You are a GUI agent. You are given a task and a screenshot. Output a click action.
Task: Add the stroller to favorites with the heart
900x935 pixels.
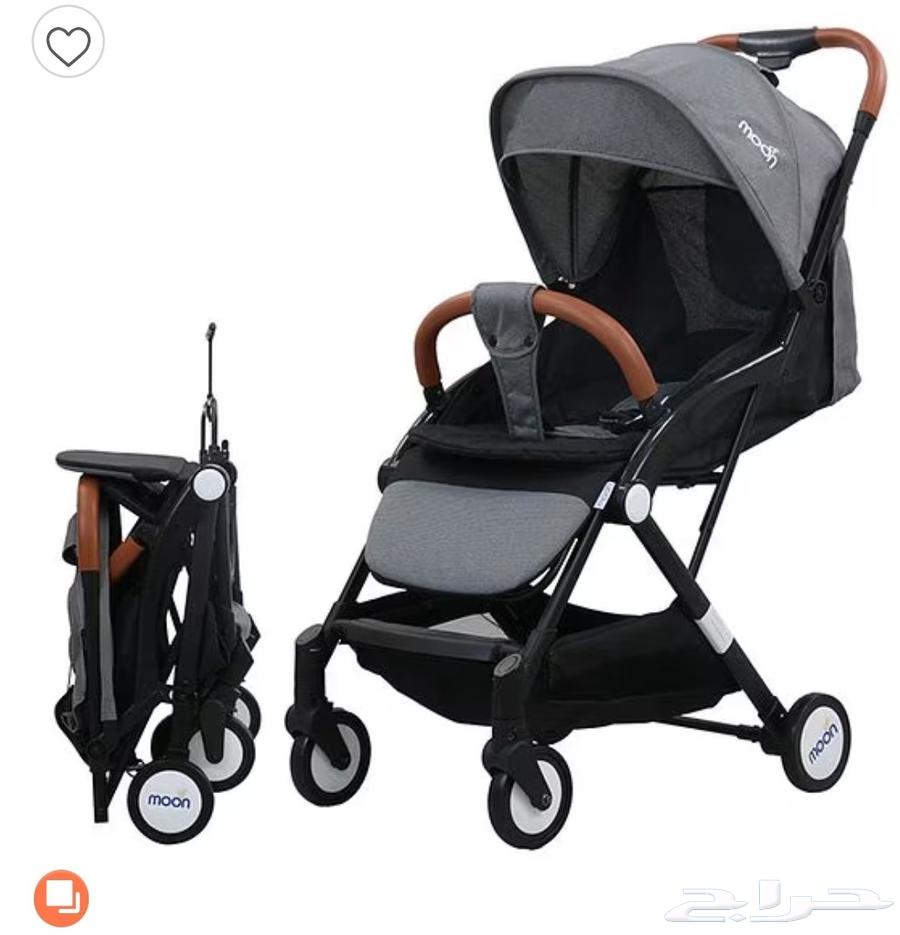(x=68, y=43)
